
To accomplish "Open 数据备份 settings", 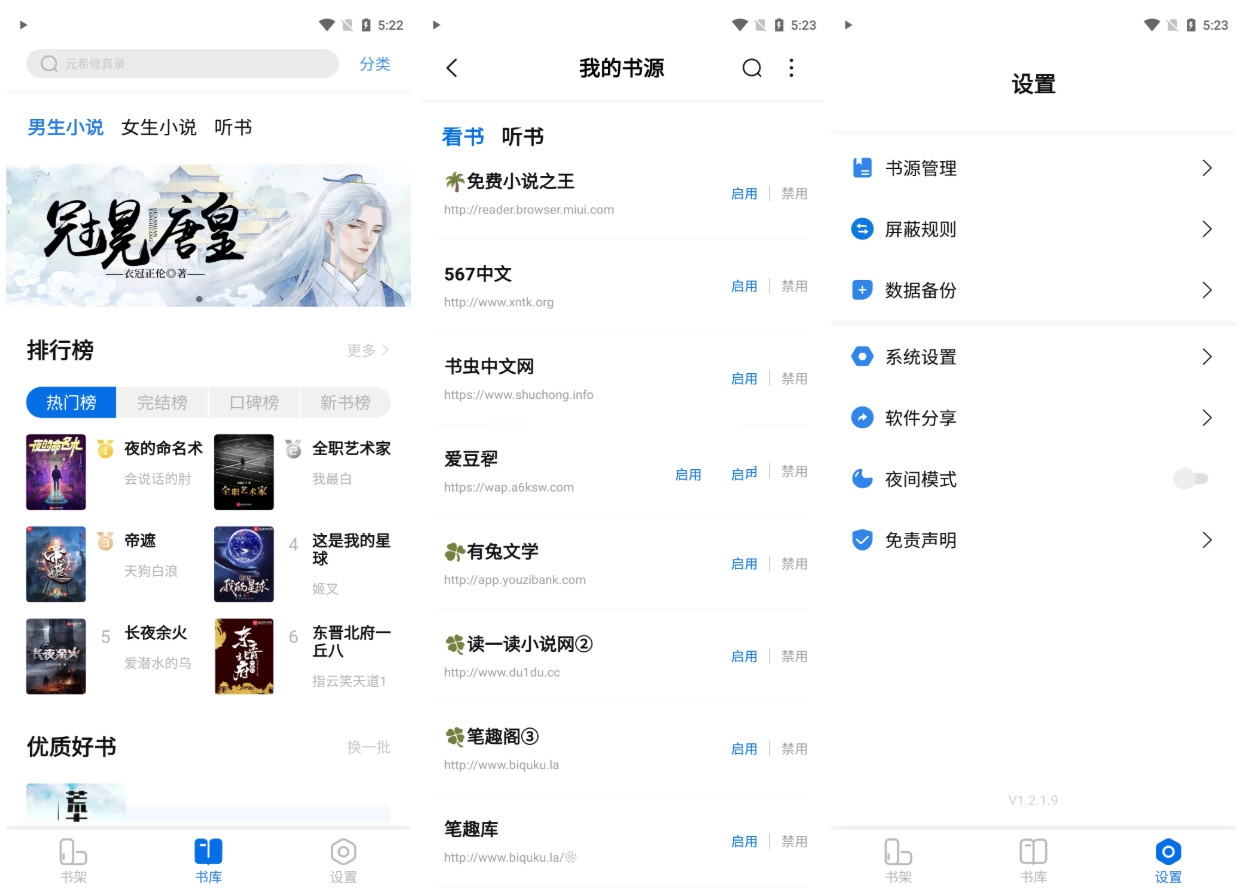I will click(x=1033, y=290).
